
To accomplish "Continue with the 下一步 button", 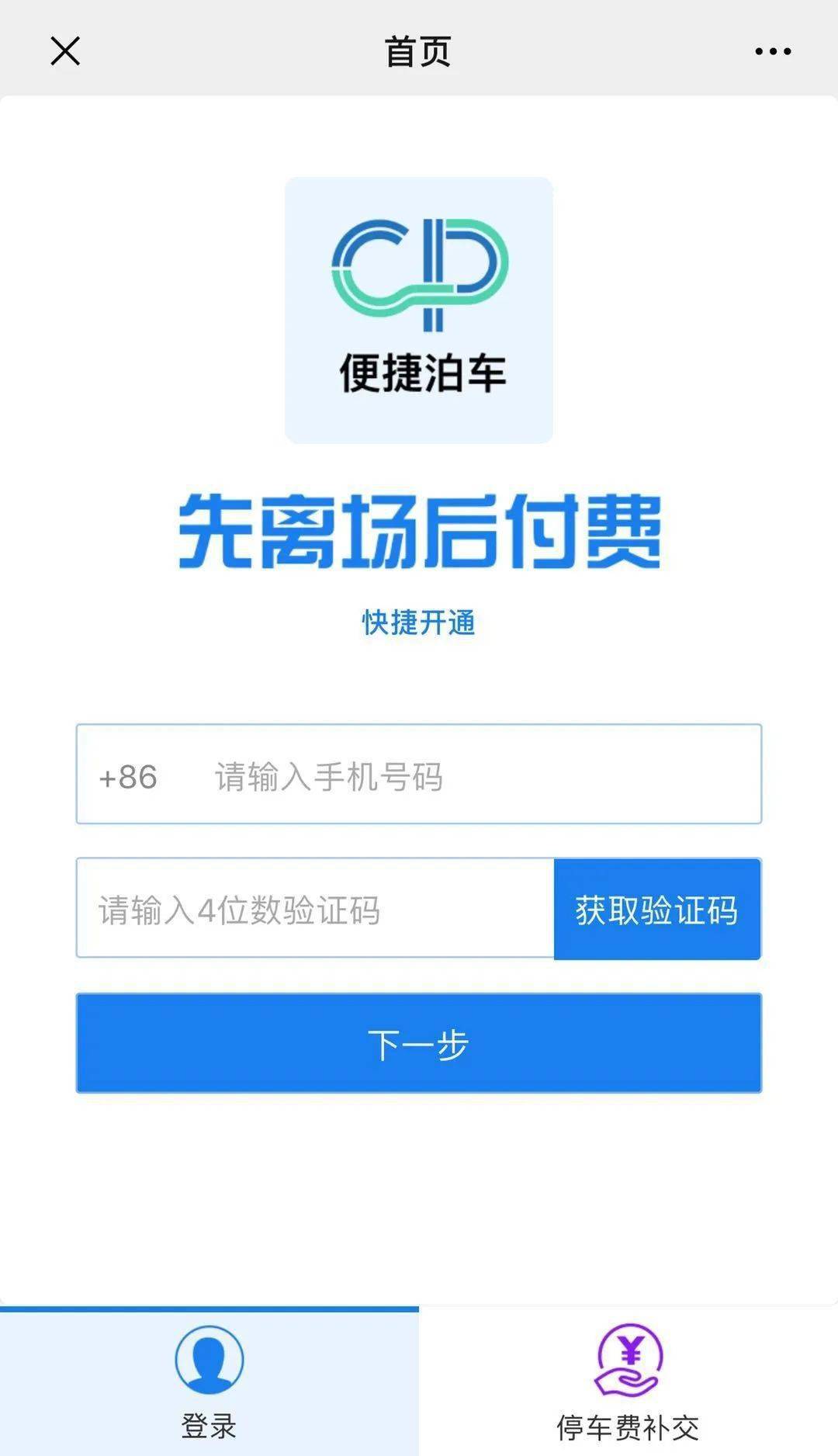I will 419,1043.
